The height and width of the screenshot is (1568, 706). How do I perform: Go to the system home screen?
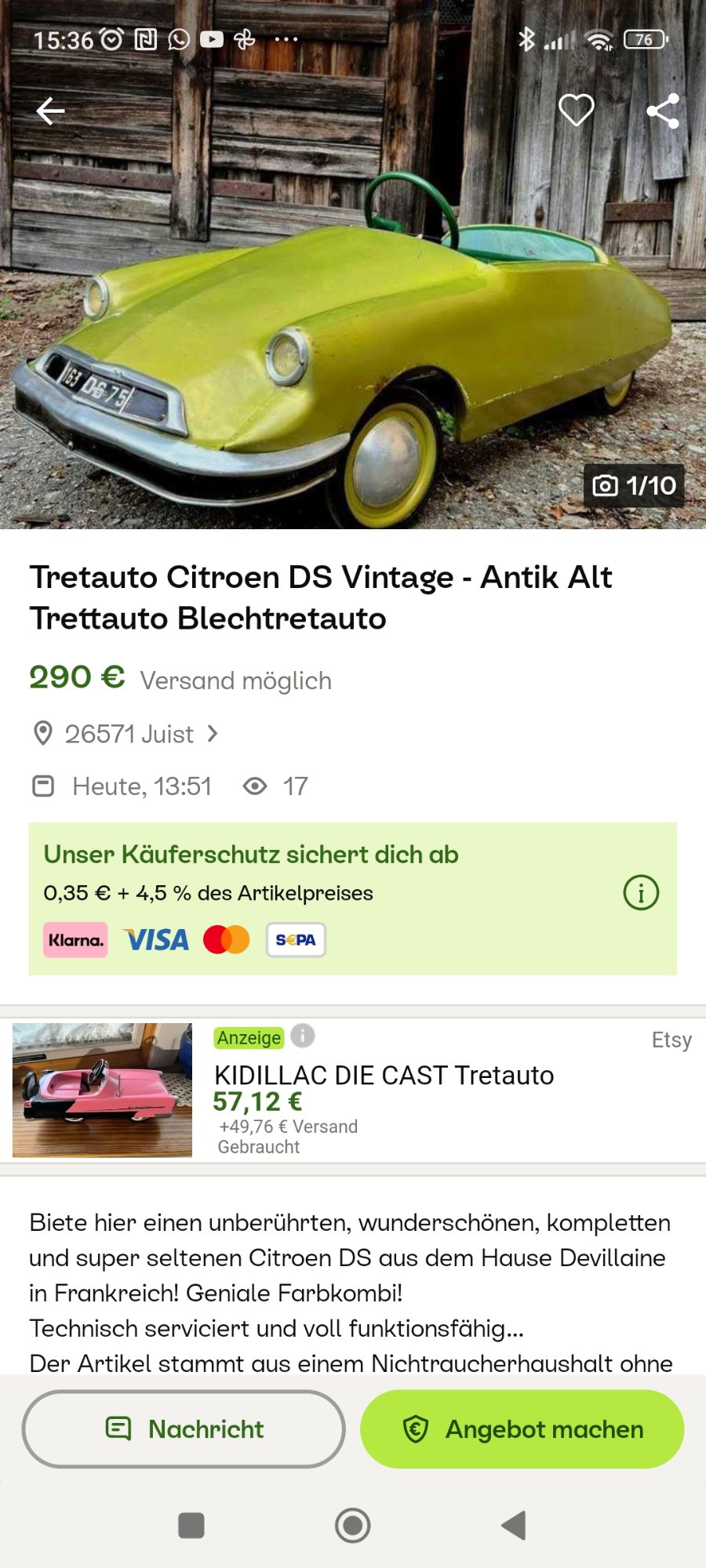point(353,1526)
